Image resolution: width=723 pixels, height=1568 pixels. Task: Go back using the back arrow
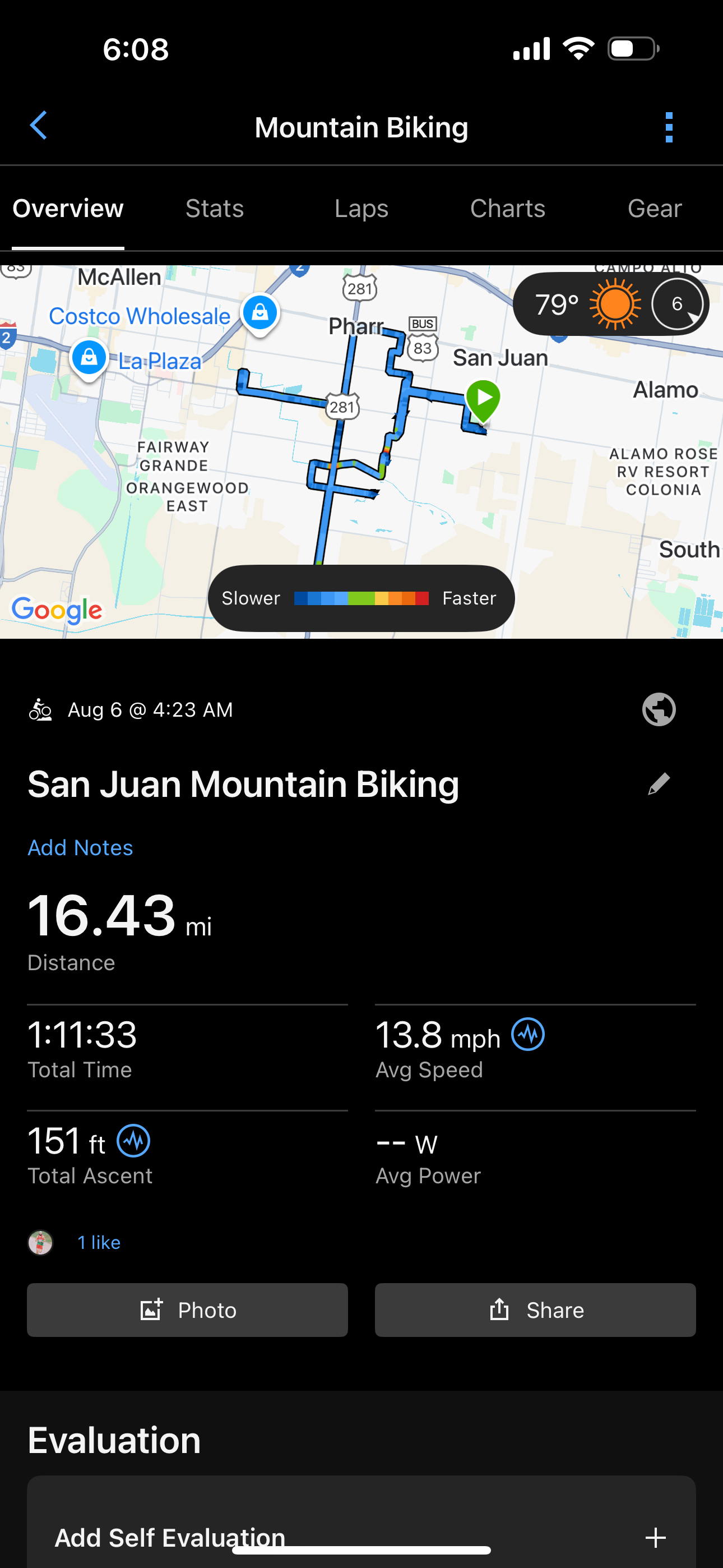point(38,126)
